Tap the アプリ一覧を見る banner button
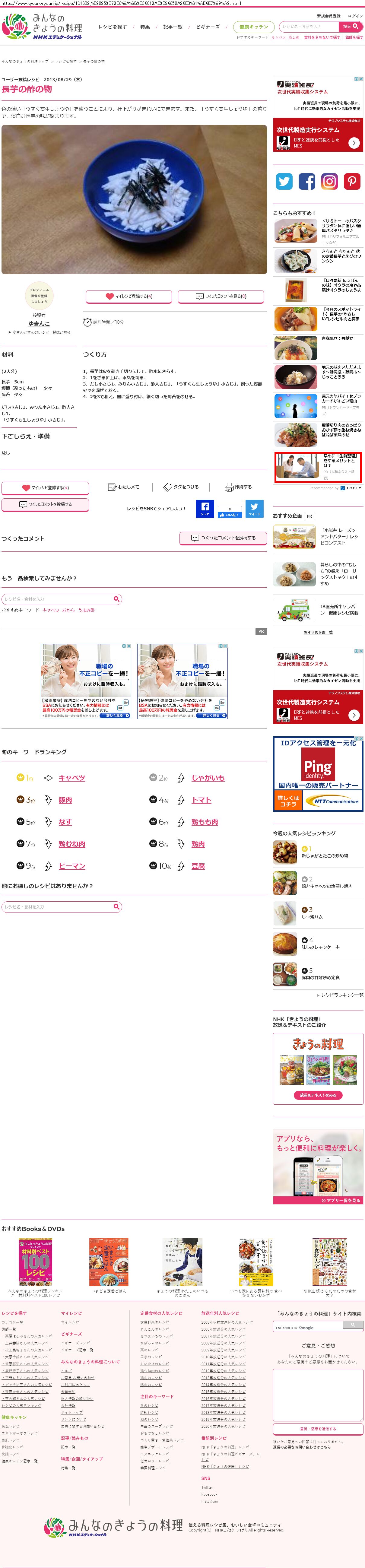This screenshot has height=1568, width=365. point(341,1200)
